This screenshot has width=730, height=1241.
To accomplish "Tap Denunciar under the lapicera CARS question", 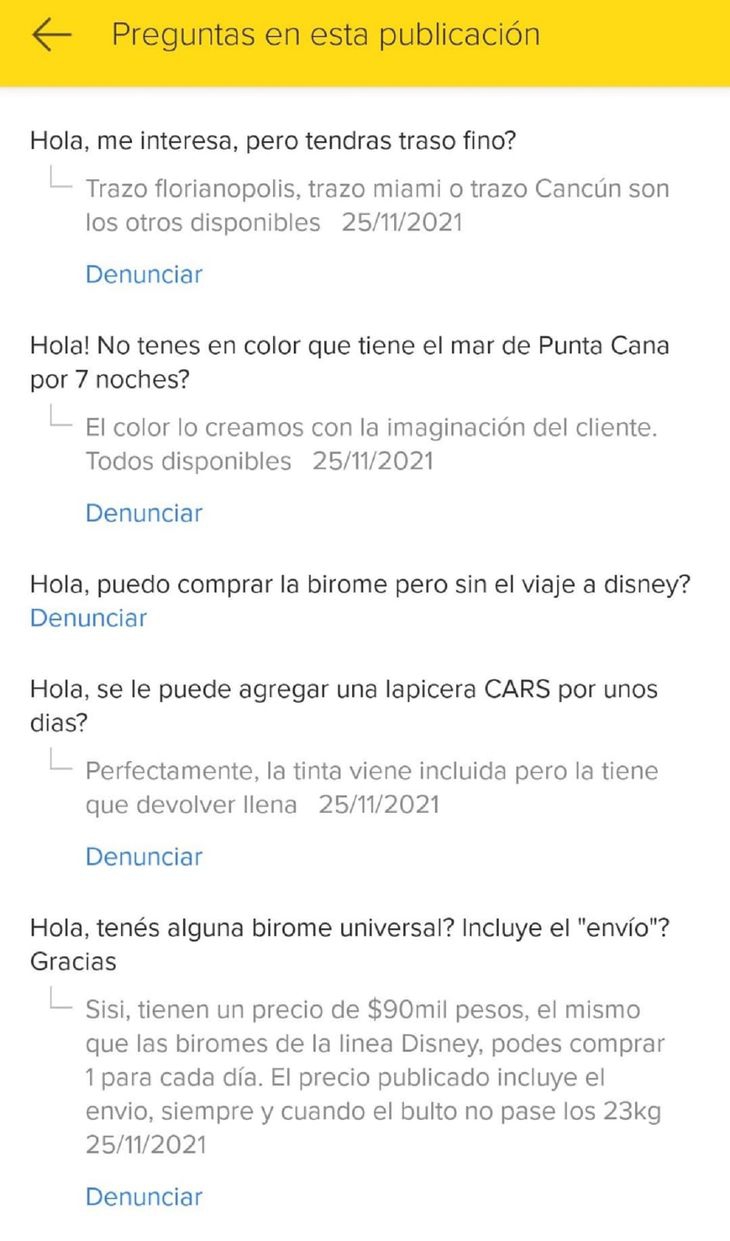I will [143, 857].
